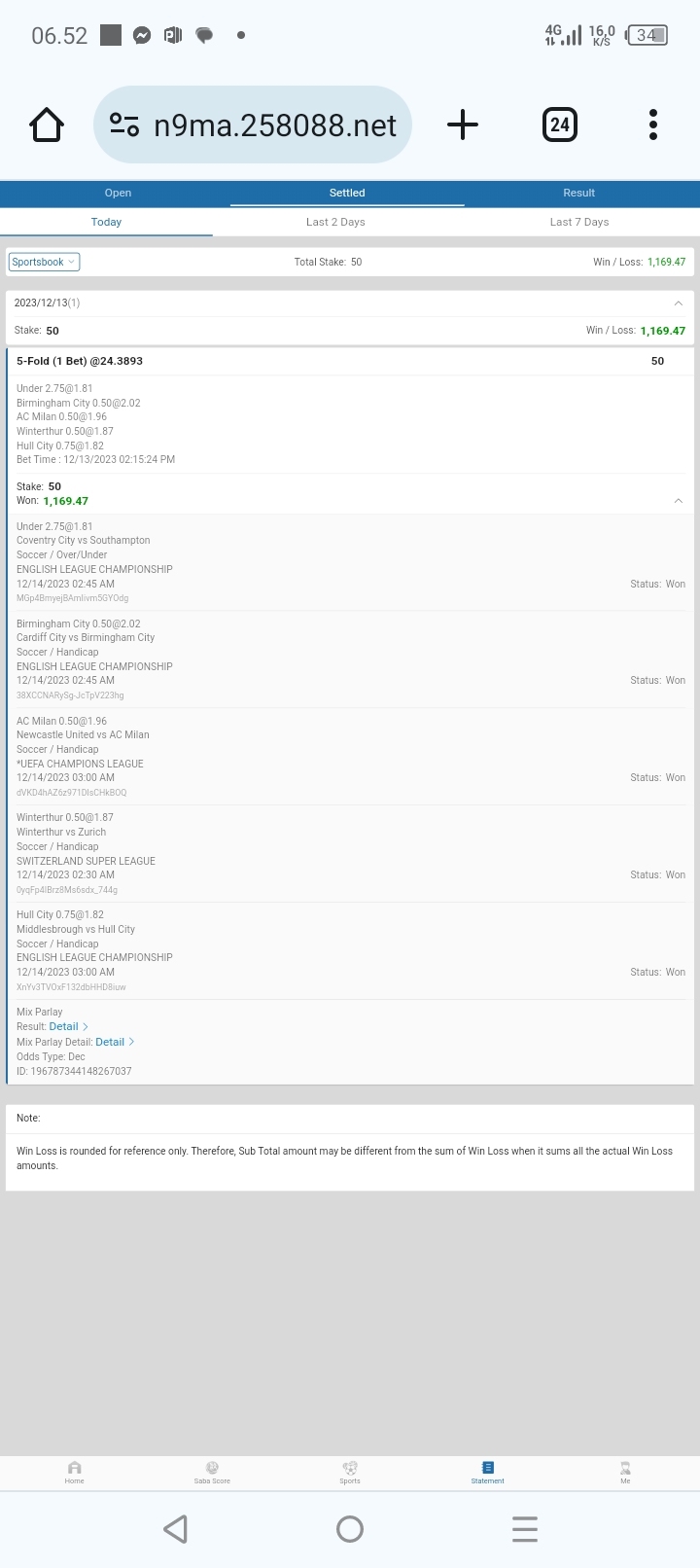This screenshot has height=1568, width=700.
Task: Tap the system back button
Action: point(175,1529)
